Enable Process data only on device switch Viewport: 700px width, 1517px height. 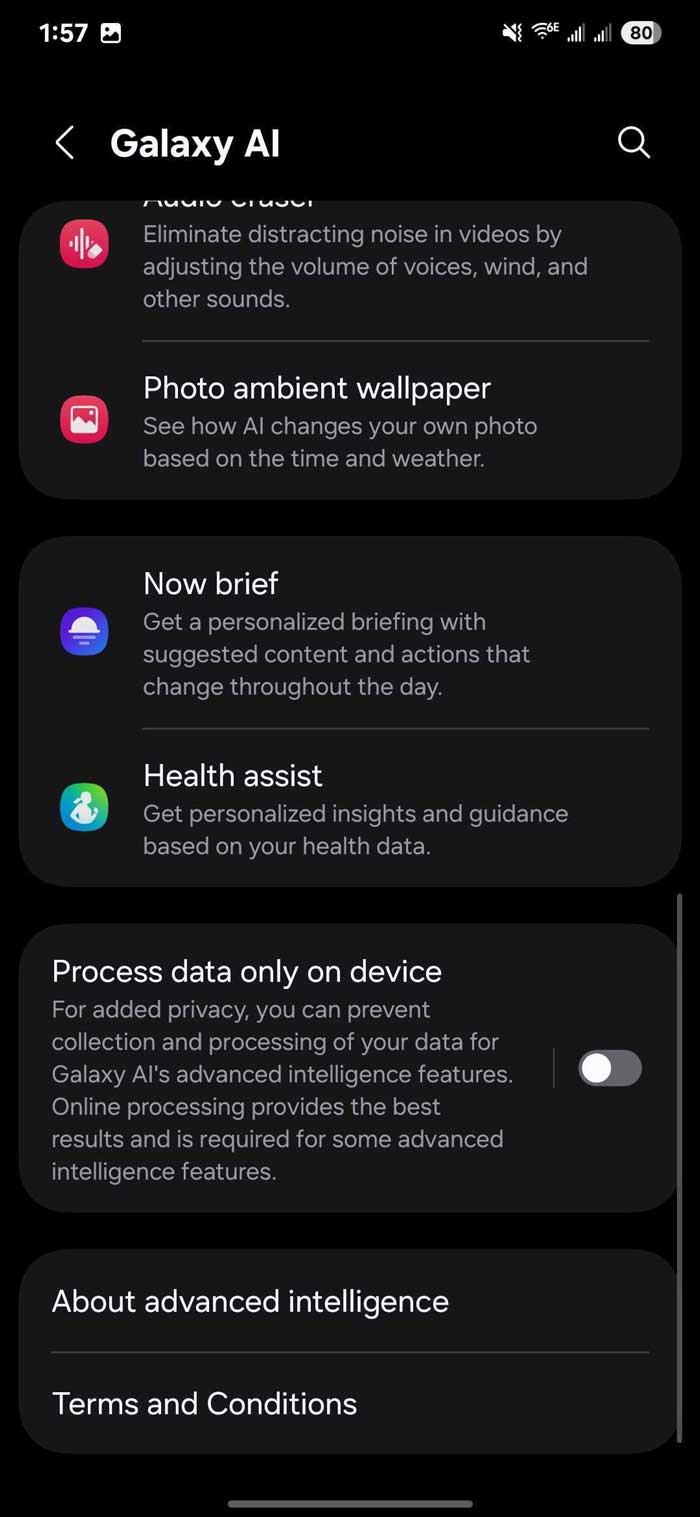tap(610, 1068)
